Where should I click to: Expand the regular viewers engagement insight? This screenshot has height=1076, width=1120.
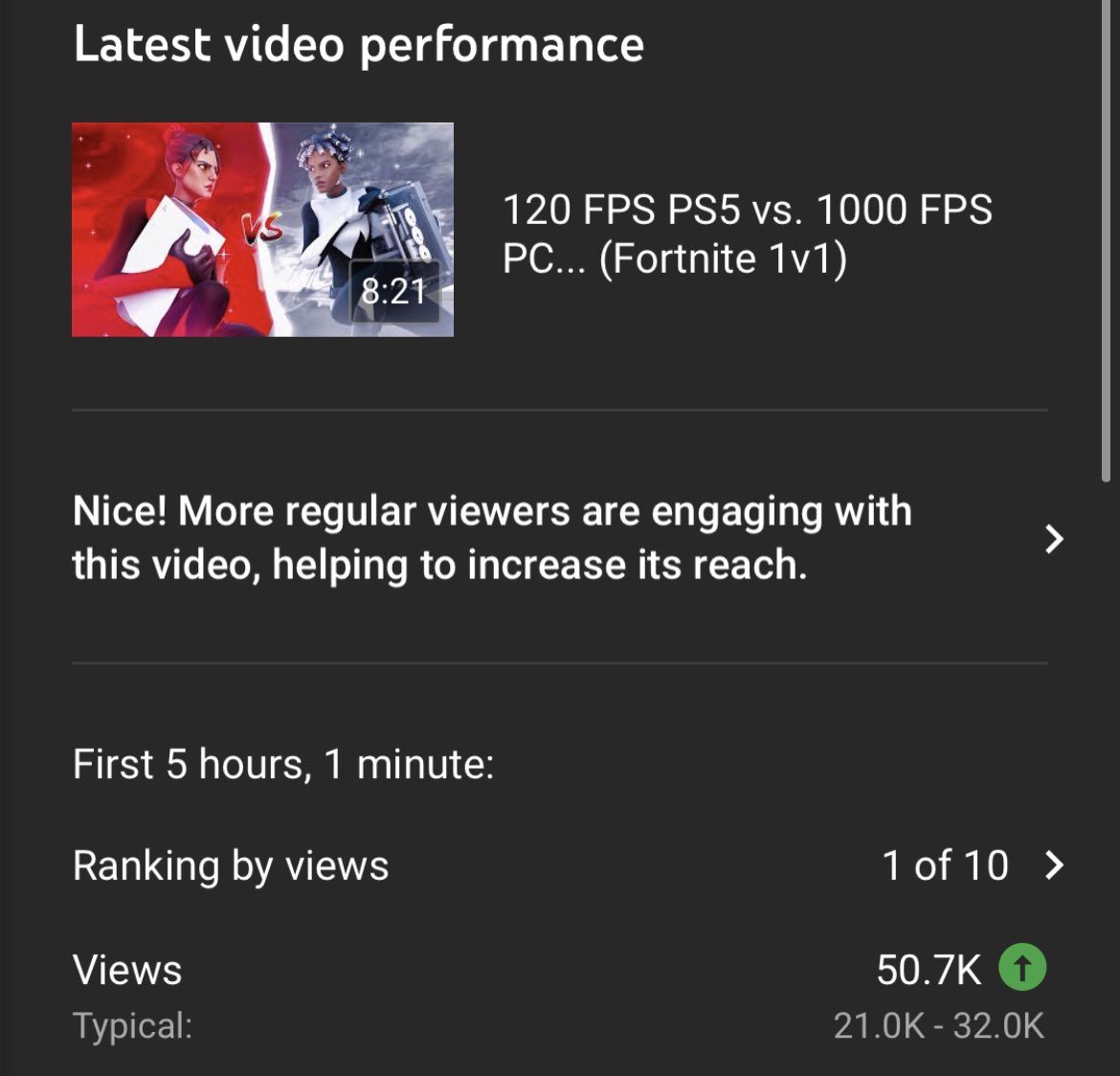1053,538
